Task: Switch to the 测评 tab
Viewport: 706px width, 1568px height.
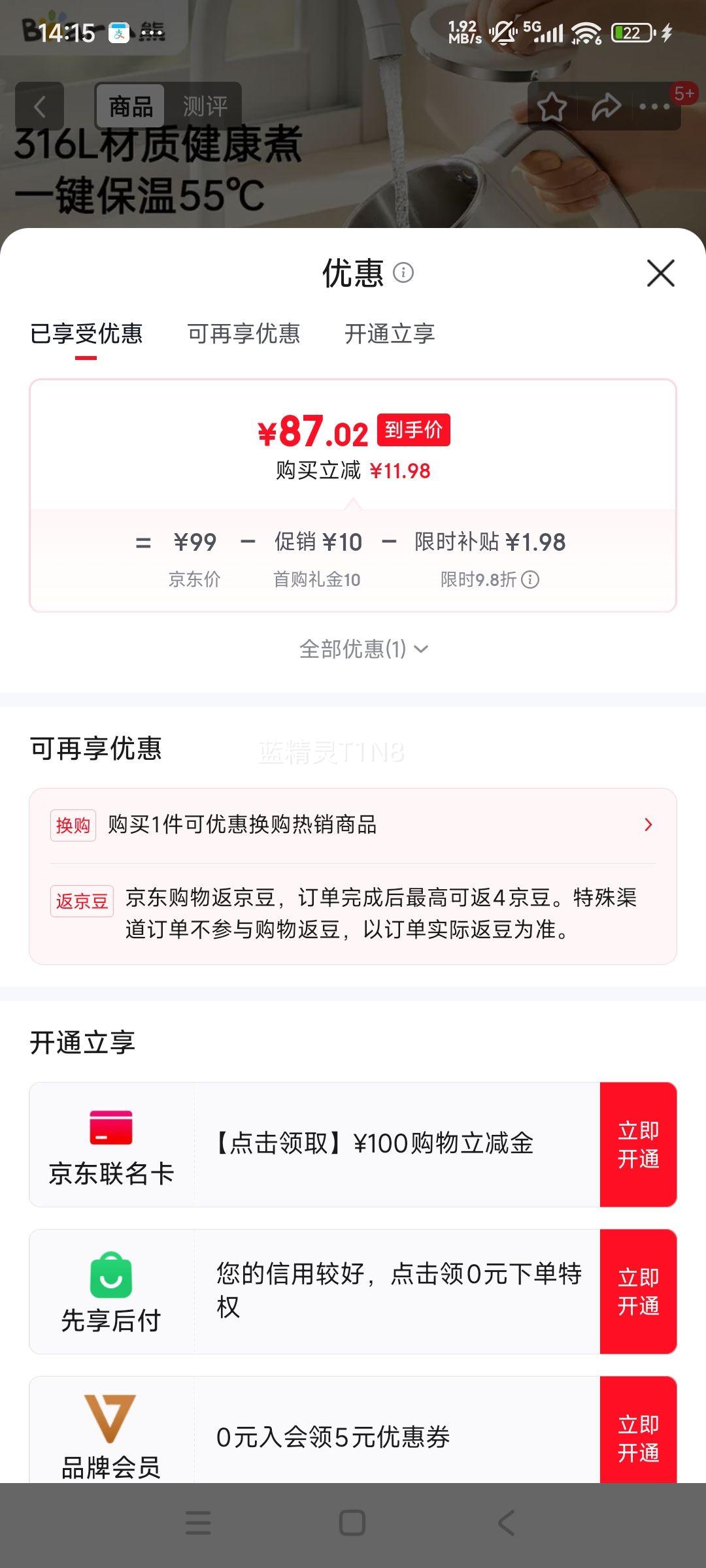Action: click(x=206, y=106)
